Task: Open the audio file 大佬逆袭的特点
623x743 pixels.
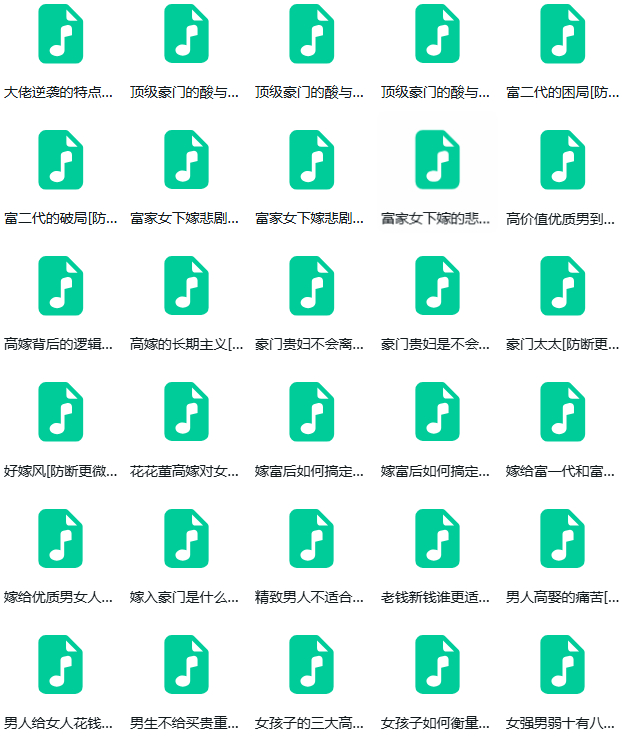Action: tap(60, 35)
